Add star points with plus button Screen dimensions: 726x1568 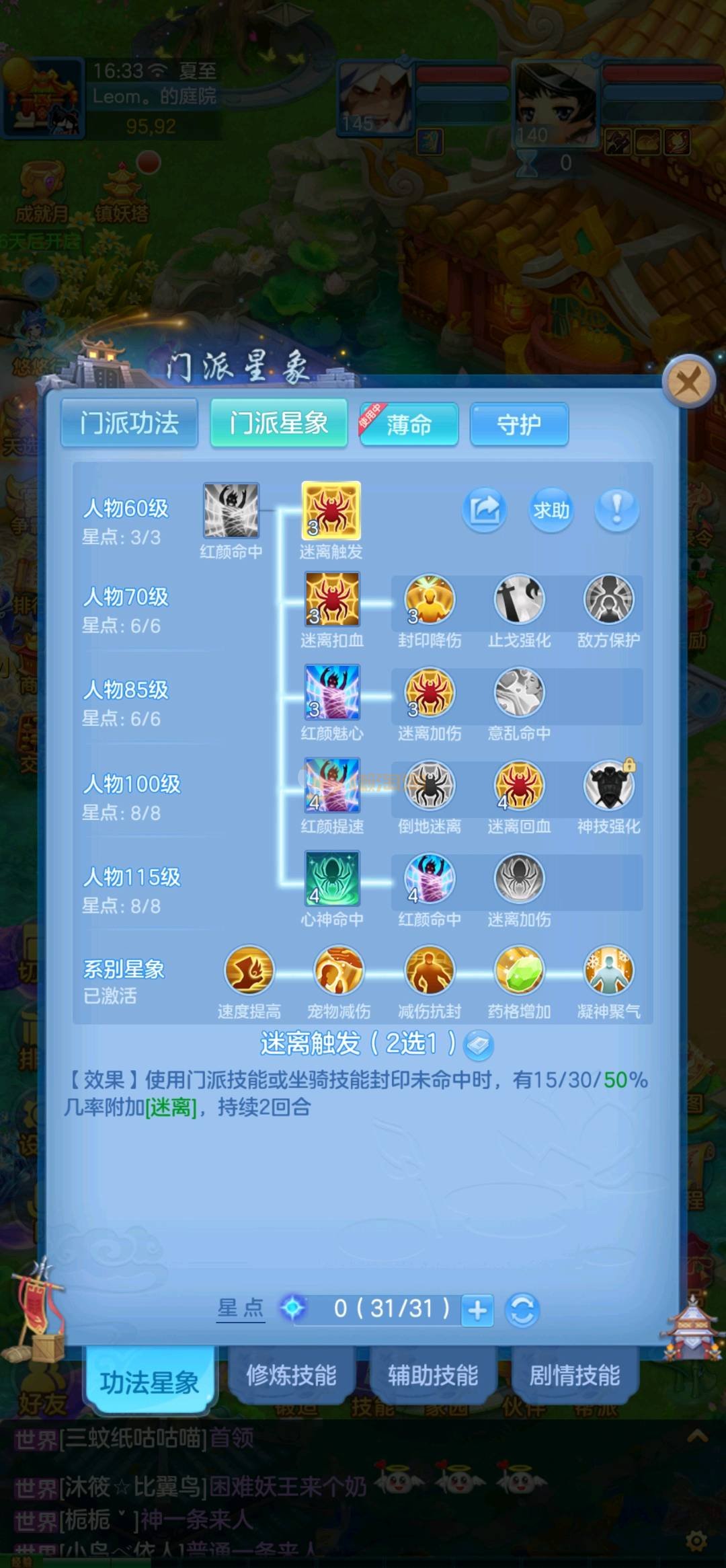tap(477, 1310)
